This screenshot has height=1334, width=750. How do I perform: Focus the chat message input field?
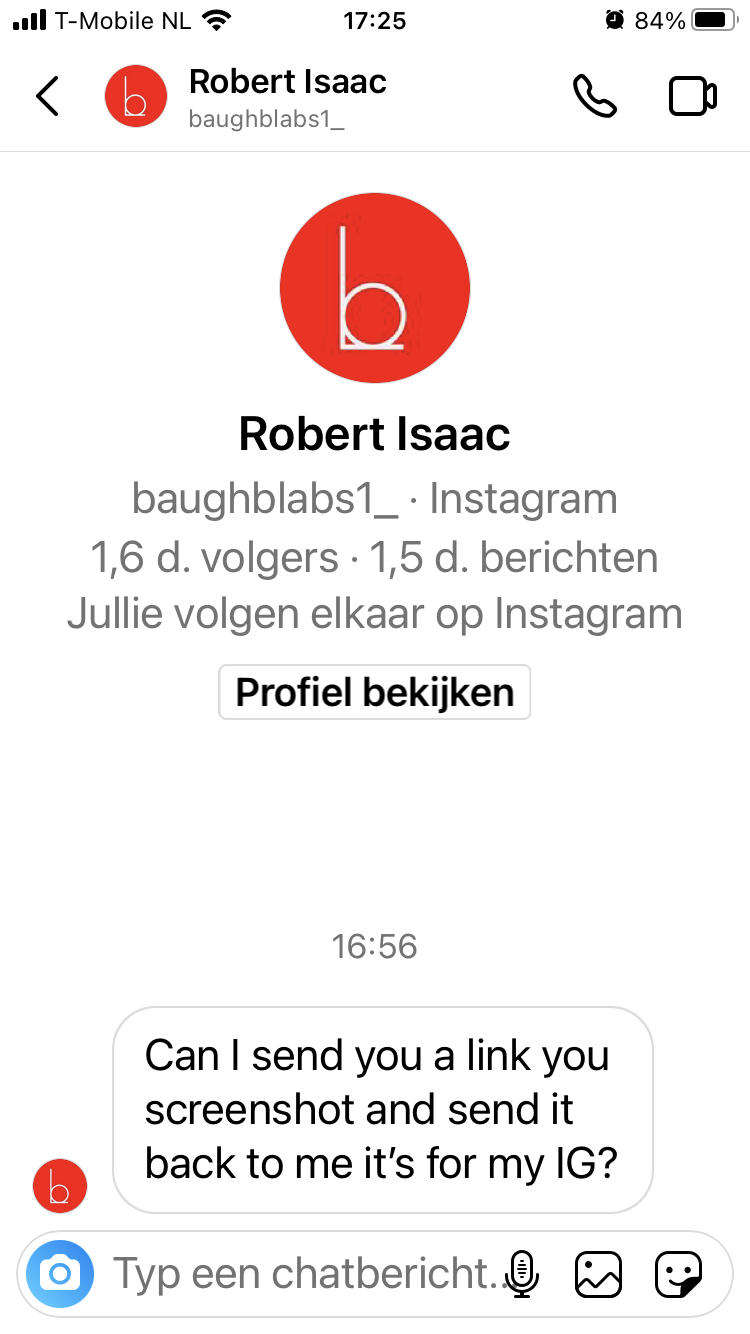pyautogui.click(x=300, y=1274)
